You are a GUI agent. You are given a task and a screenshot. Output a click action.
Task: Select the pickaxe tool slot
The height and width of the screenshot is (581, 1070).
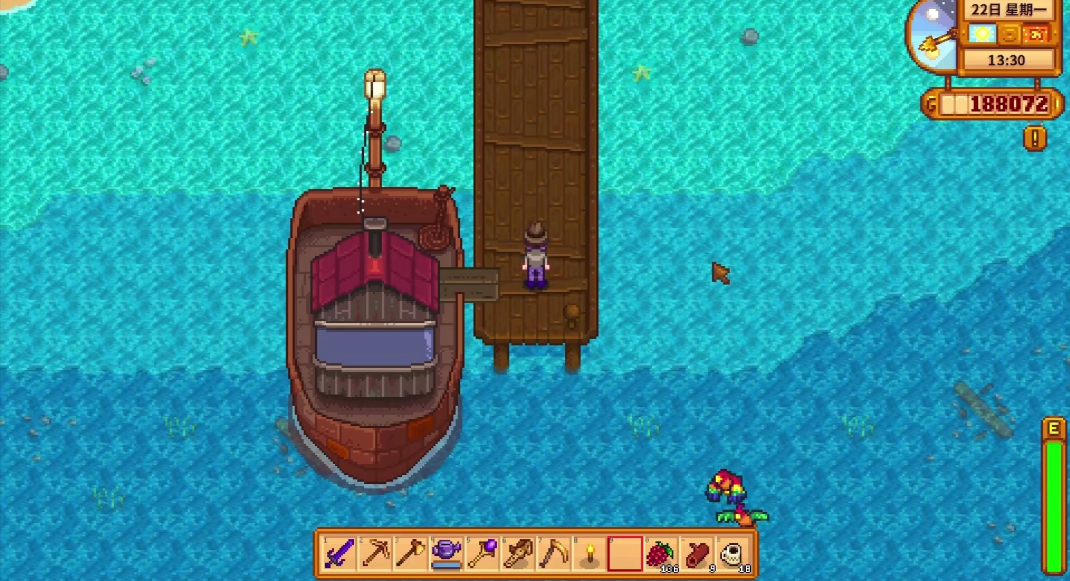click(x=375, y=553)
